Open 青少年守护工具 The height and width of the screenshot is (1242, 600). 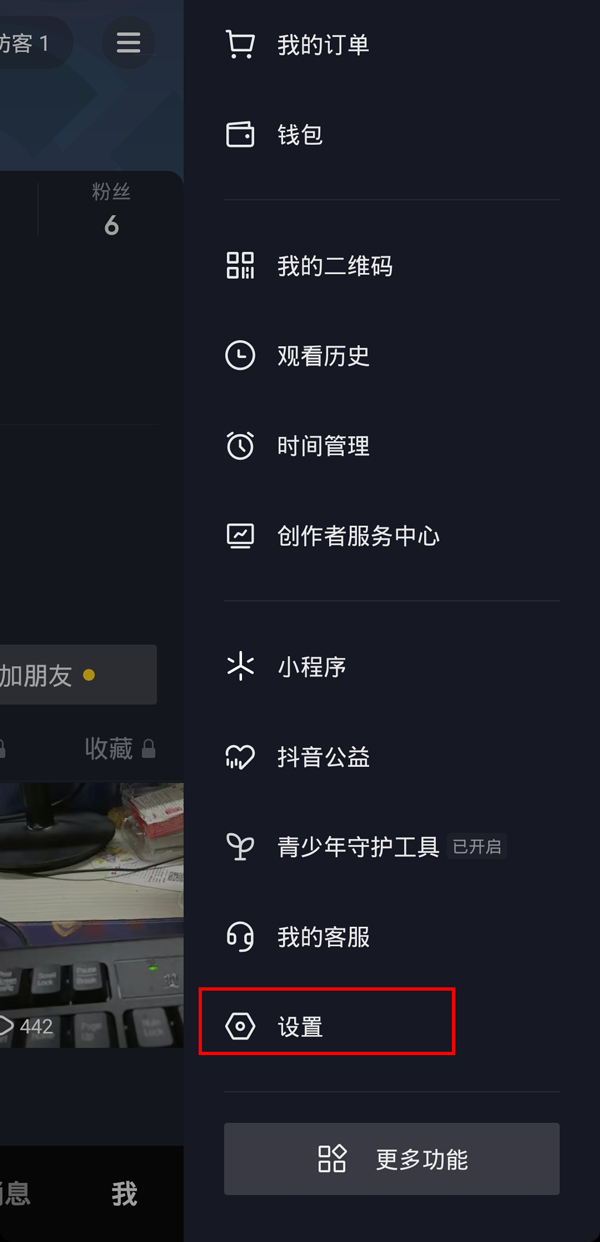click(x=358, y=847)
